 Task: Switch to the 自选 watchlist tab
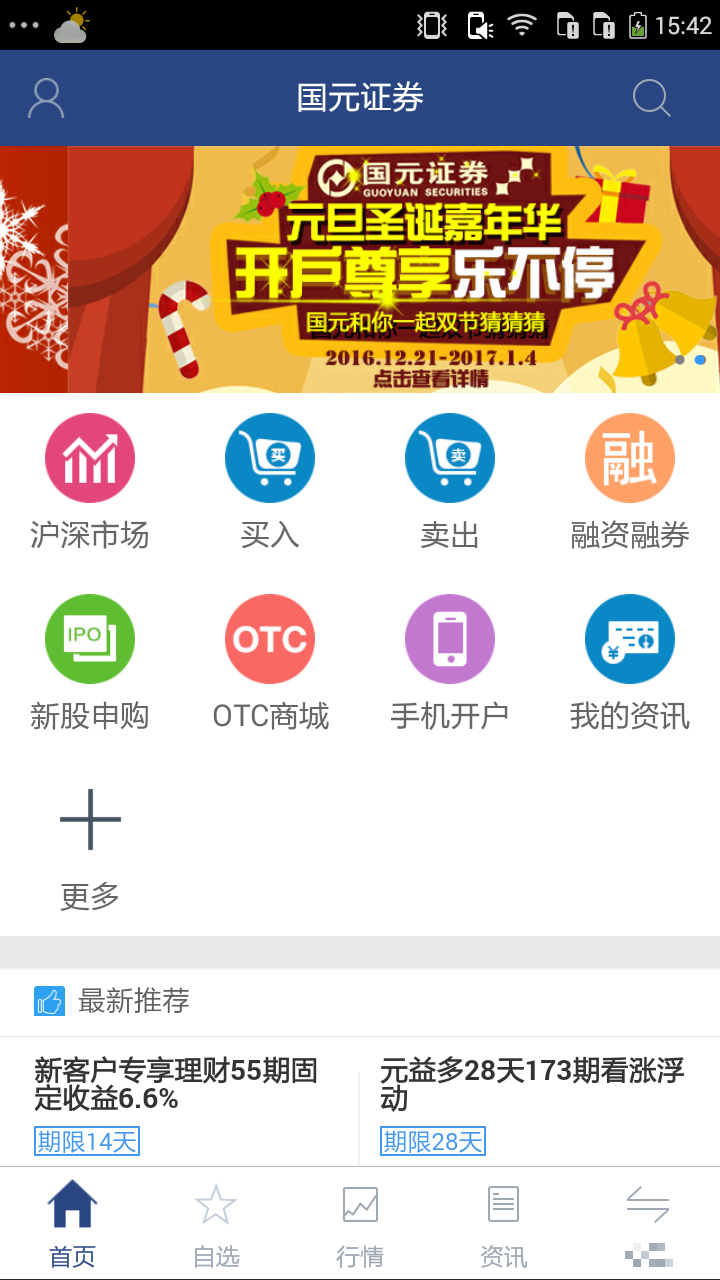click(216, 1223)
